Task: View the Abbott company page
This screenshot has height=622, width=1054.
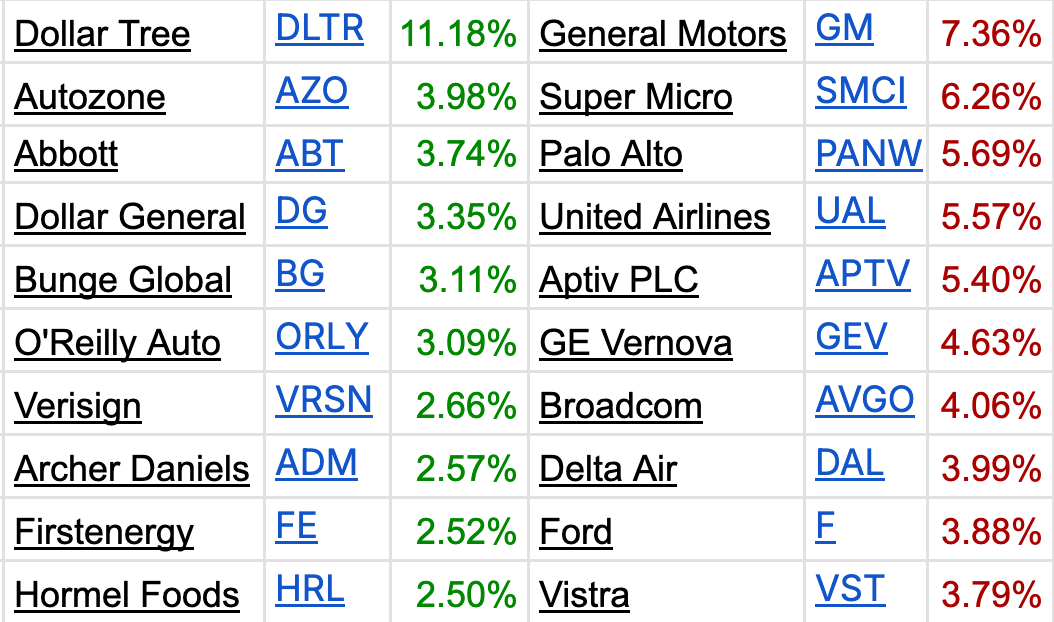Action: [x=66, y=155]
